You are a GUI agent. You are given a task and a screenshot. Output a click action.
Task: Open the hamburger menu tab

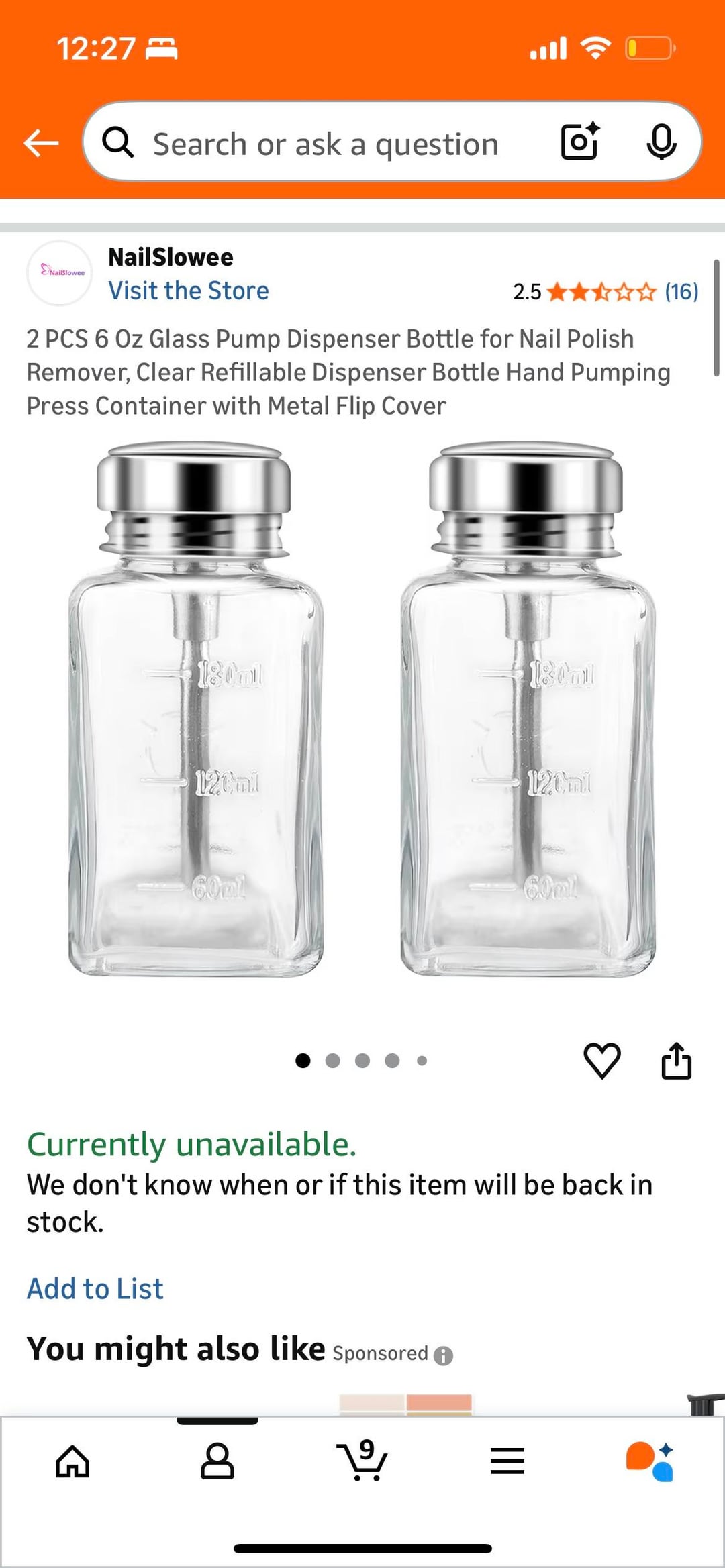coord(507,1461)
